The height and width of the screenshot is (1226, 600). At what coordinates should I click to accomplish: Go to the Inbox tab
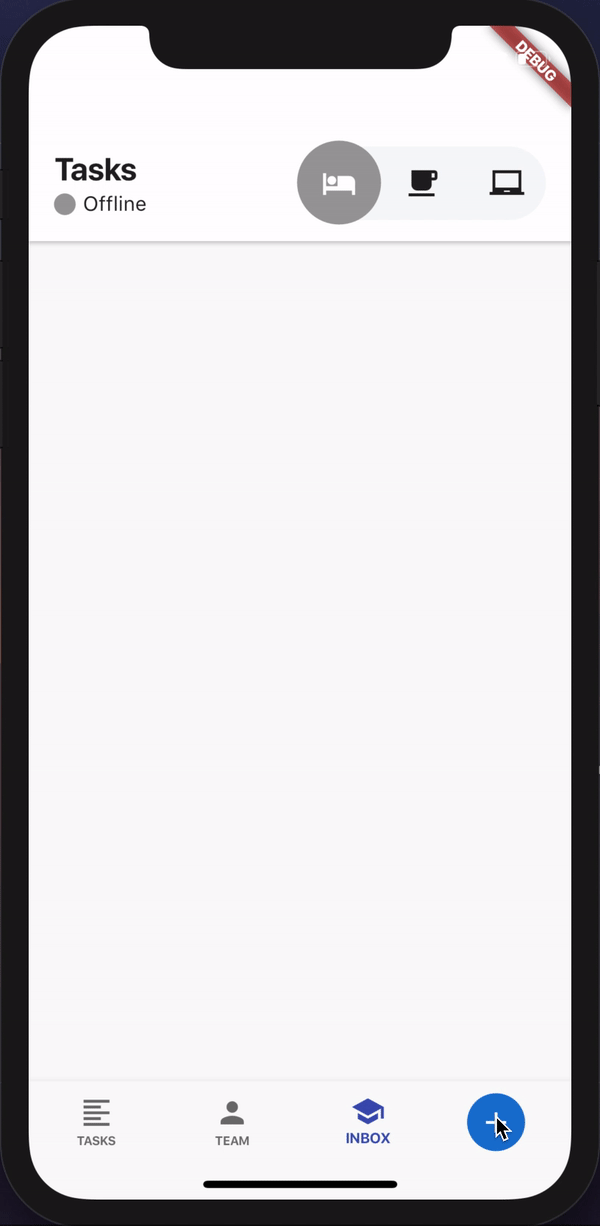[x=368, y=1122]
